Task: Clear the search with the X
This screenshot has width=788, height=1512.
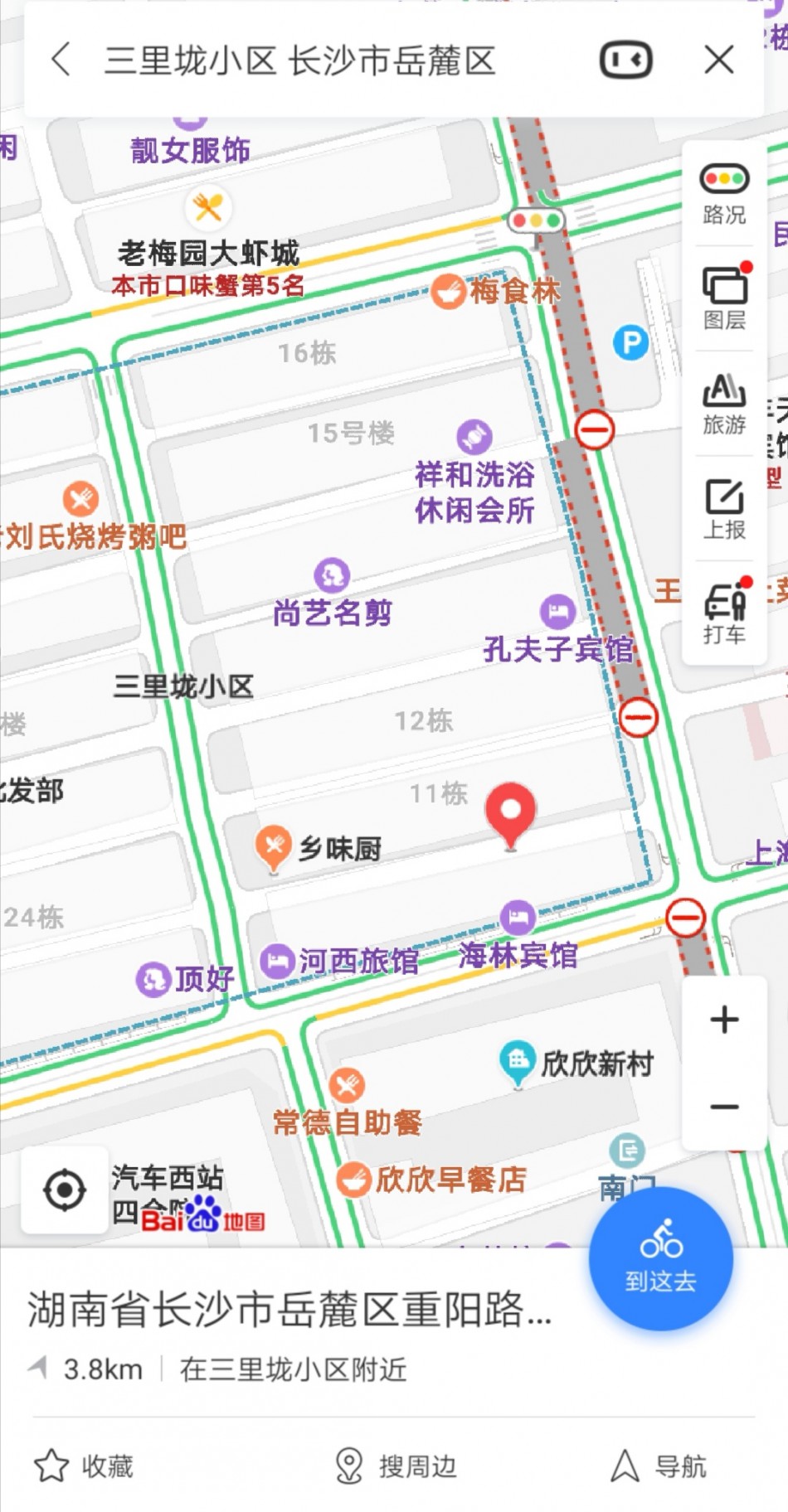Action: click(719, 60)
